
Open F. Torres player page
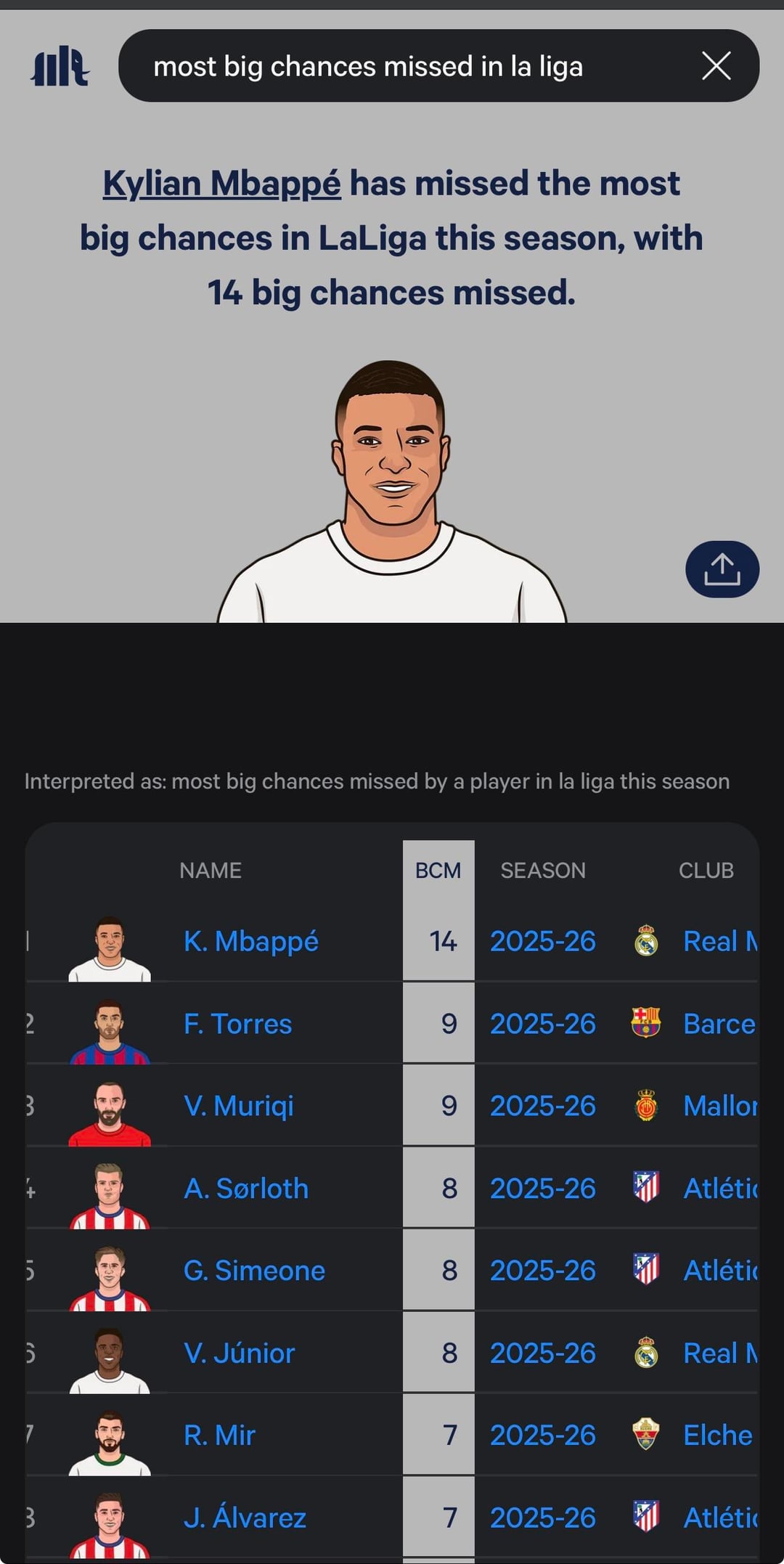pyautogui.click(x=237, y=1024)
